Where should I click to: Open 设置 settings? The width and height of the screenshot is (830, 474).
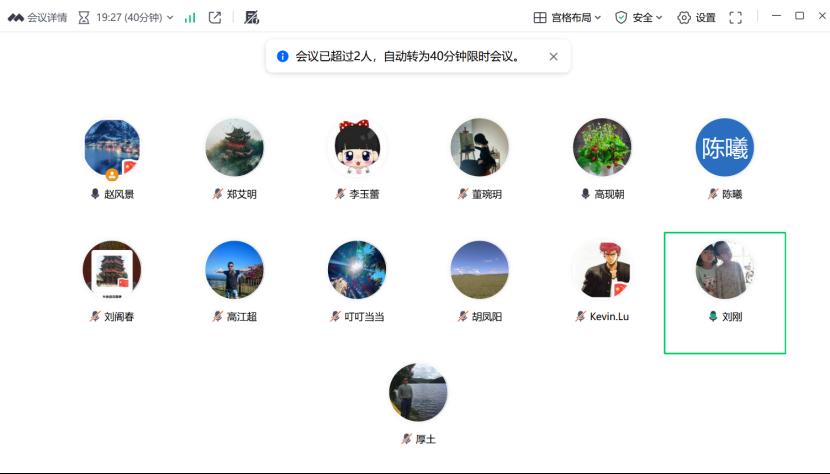[696, 17]
